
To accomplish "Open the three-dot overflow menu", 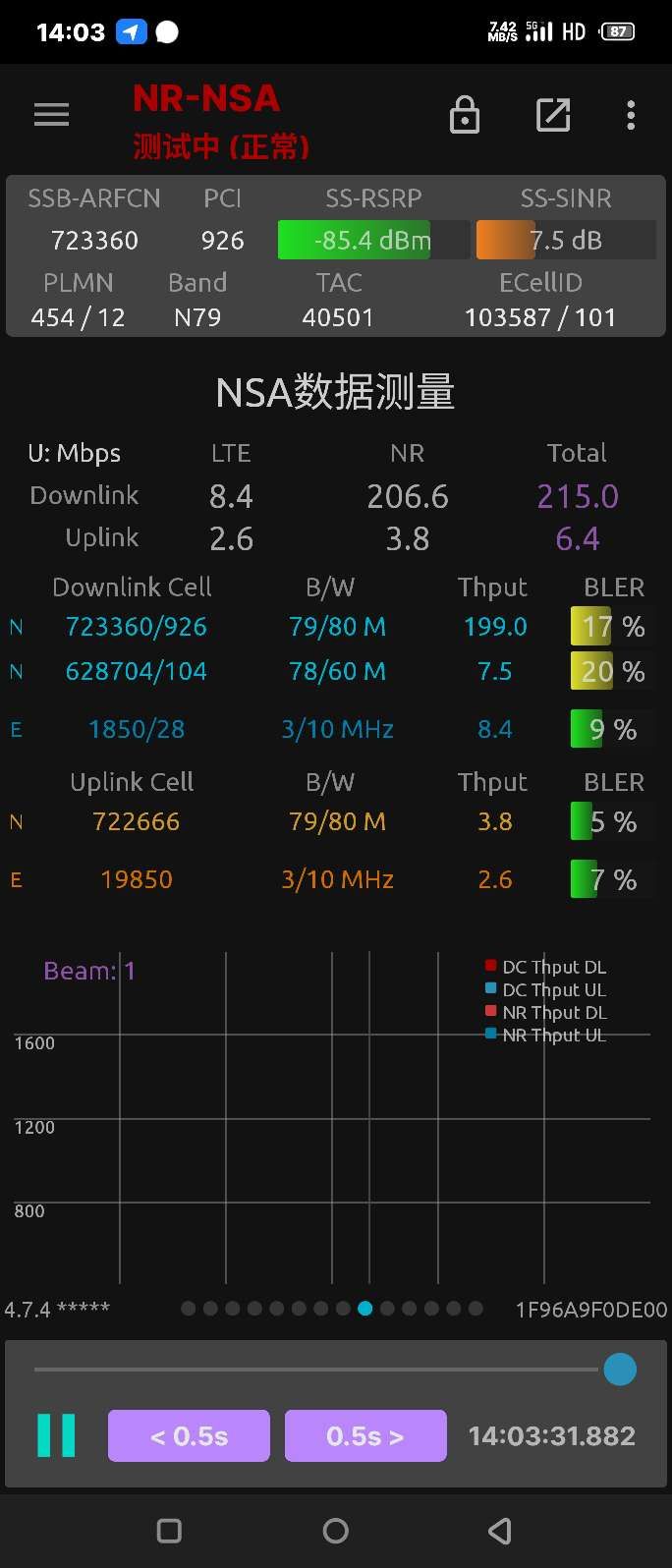I will [631, 115].
